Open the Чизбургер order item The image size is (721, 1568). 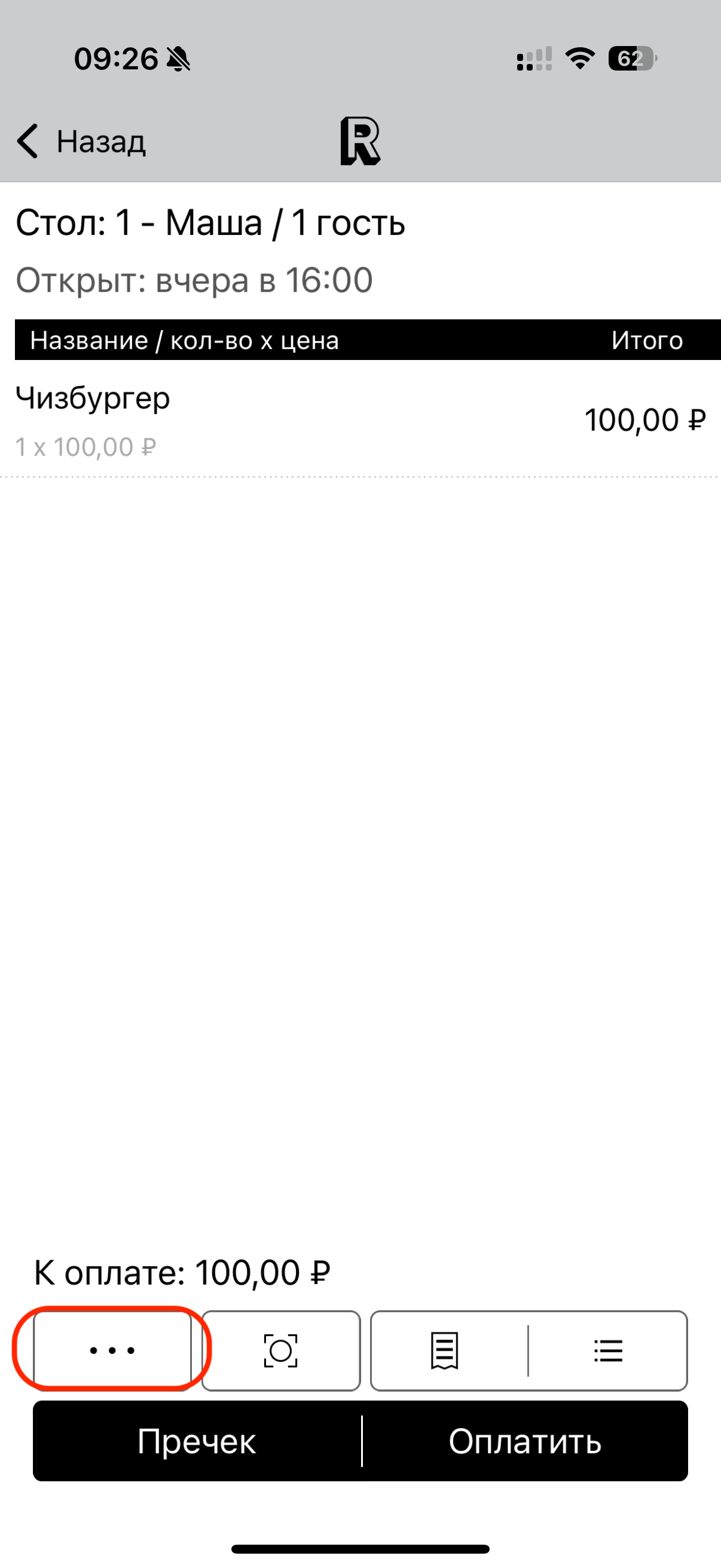pyautogui.click(x=360, y=421)
